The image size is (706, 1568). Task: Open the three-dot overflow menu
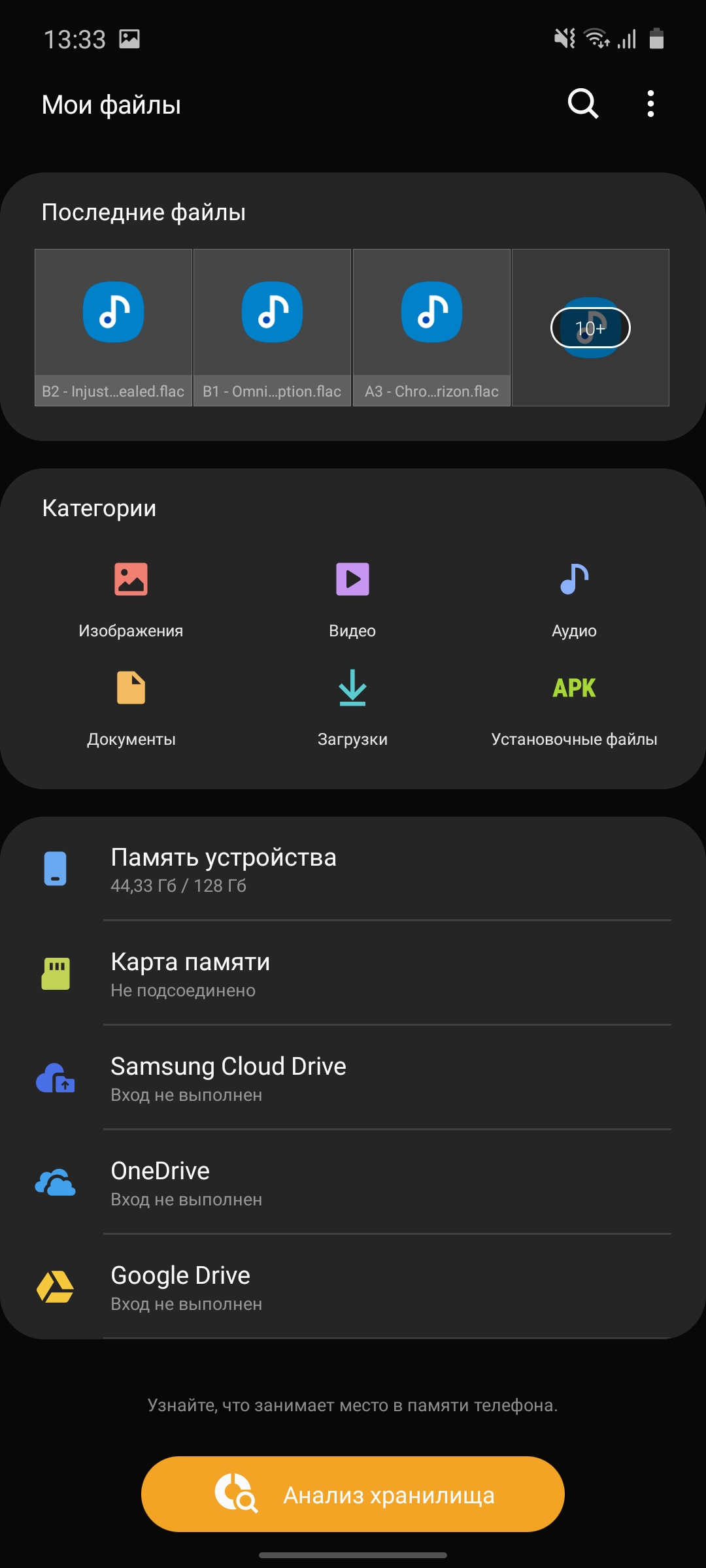pos(650,103)
